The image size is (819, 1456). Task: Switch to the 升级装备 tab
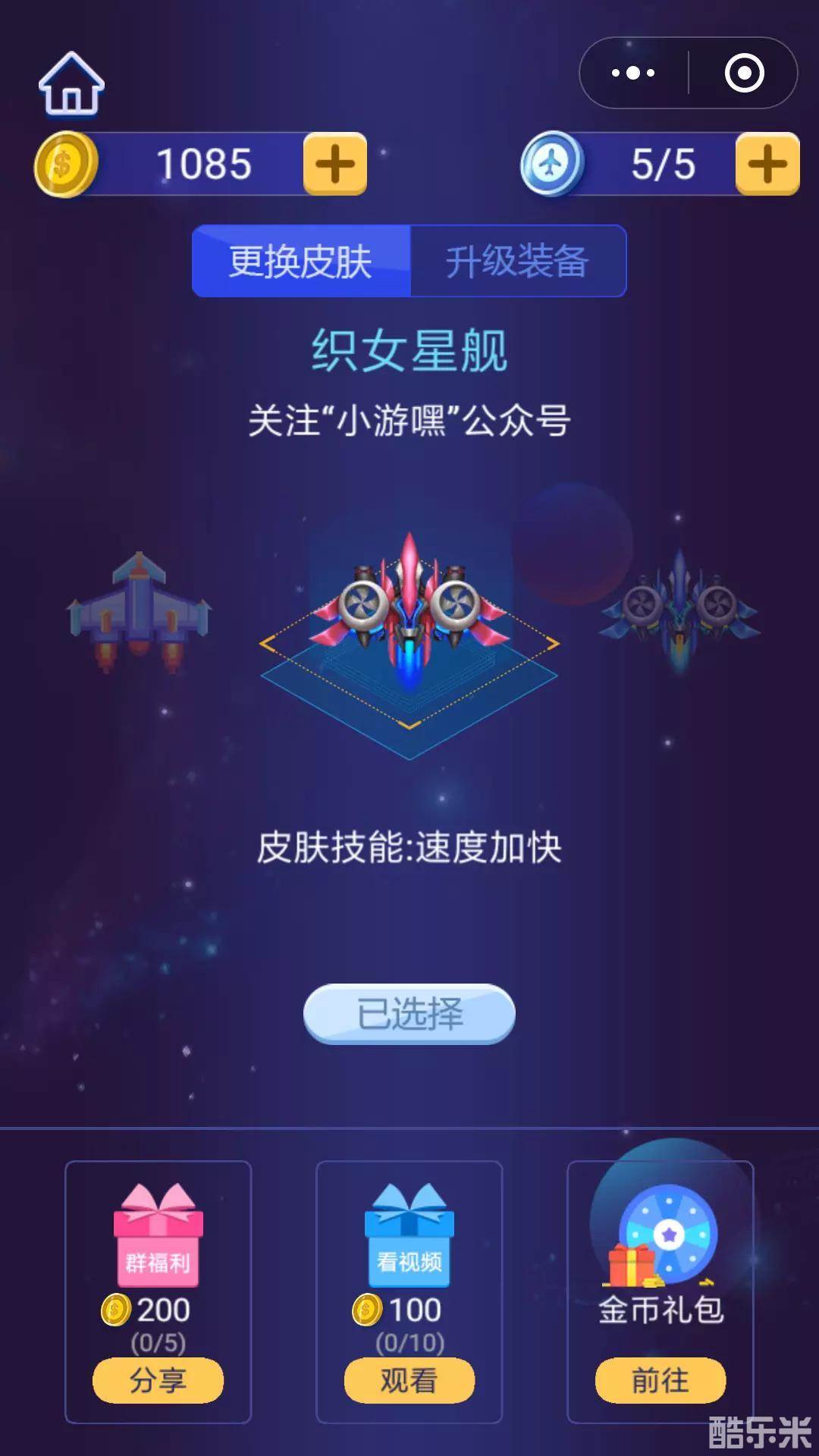518,261
